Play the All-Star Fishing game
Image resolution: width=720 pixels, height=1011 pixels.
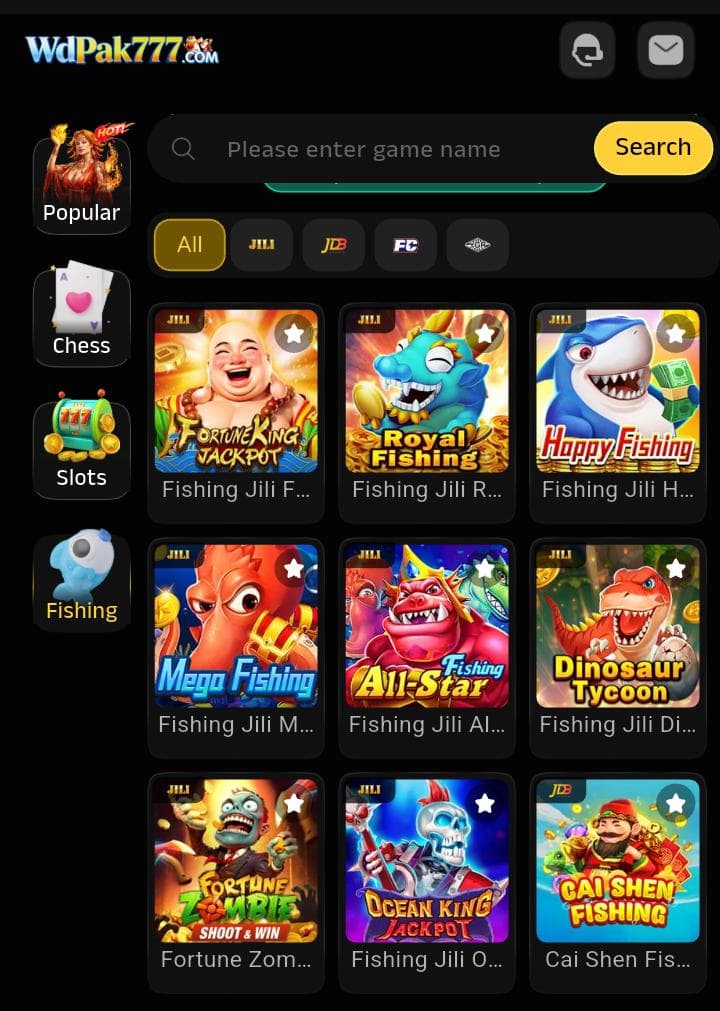point(427,627)
